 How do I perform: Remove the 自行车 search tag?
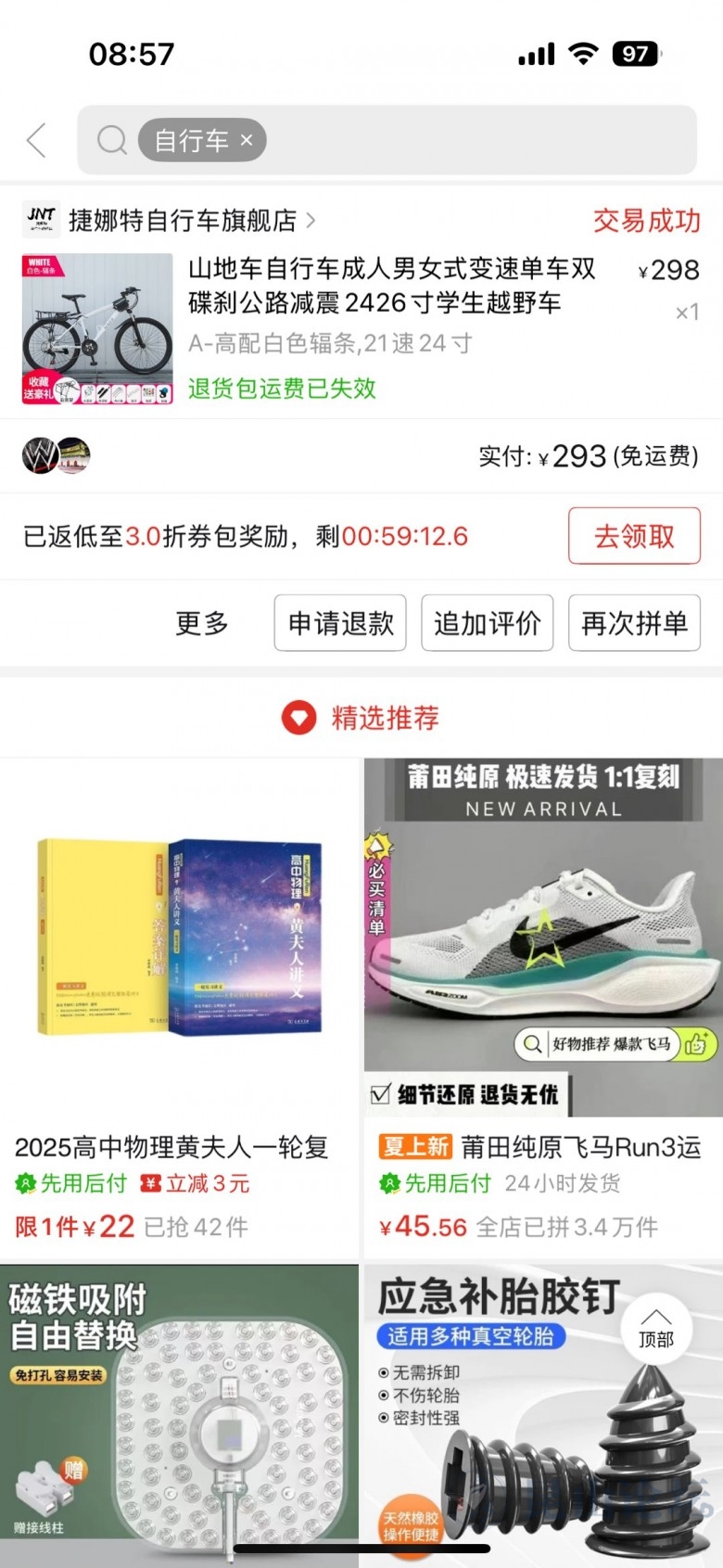coord(247,141)
